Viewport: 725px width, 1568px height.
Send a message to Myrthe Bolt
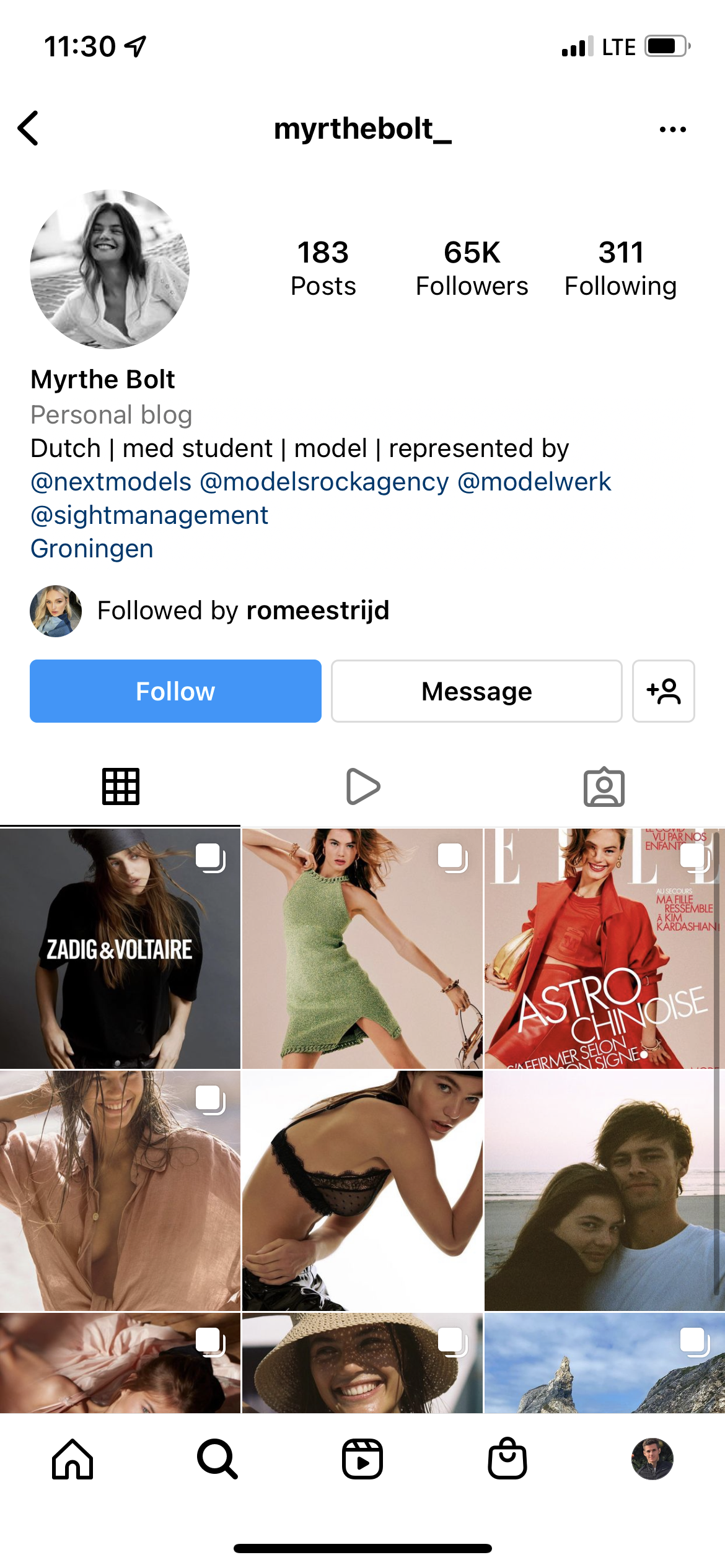coord(476,691)
